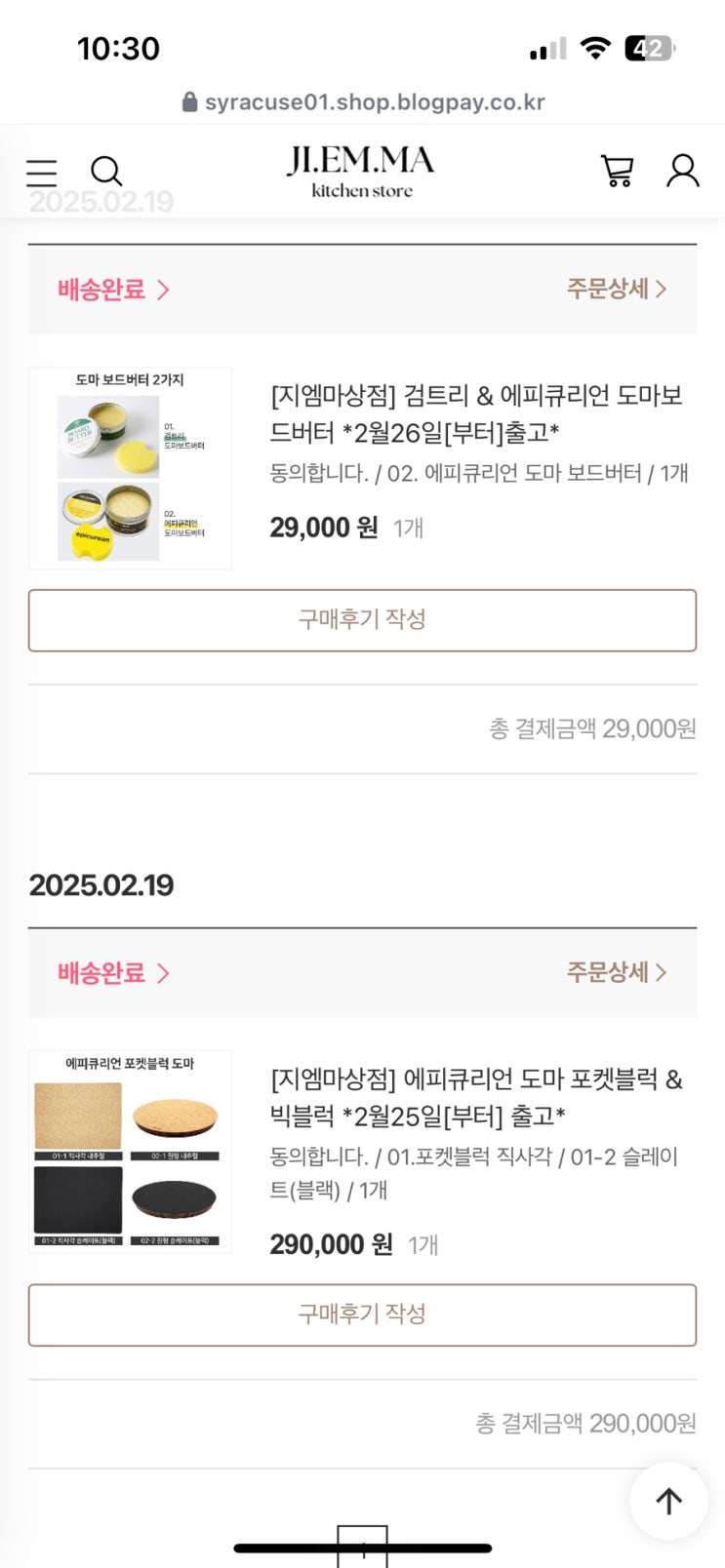Open the search icon

click(x=105, y=172)
